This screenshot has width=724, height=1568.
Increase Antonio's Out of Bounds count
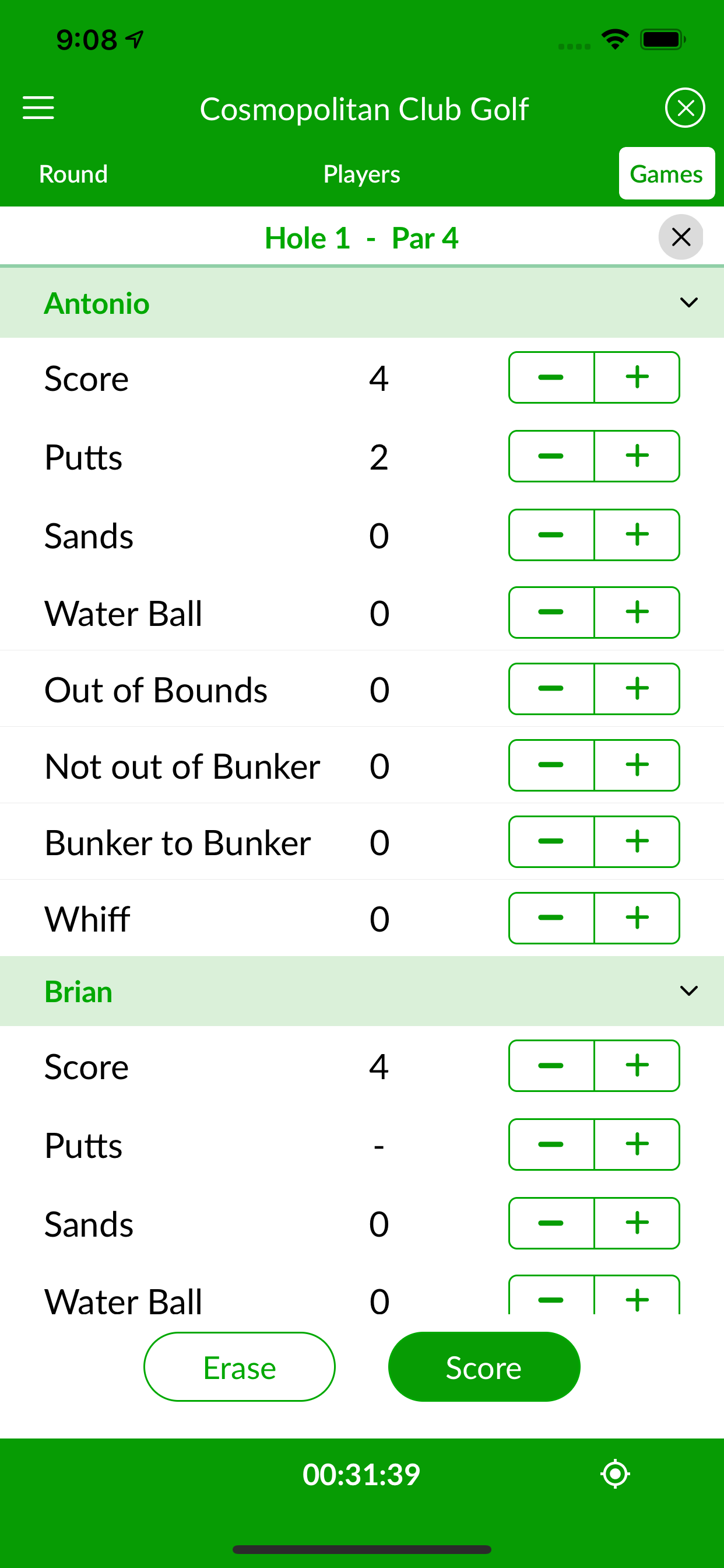pyautogui.click(x=637, y=689)
